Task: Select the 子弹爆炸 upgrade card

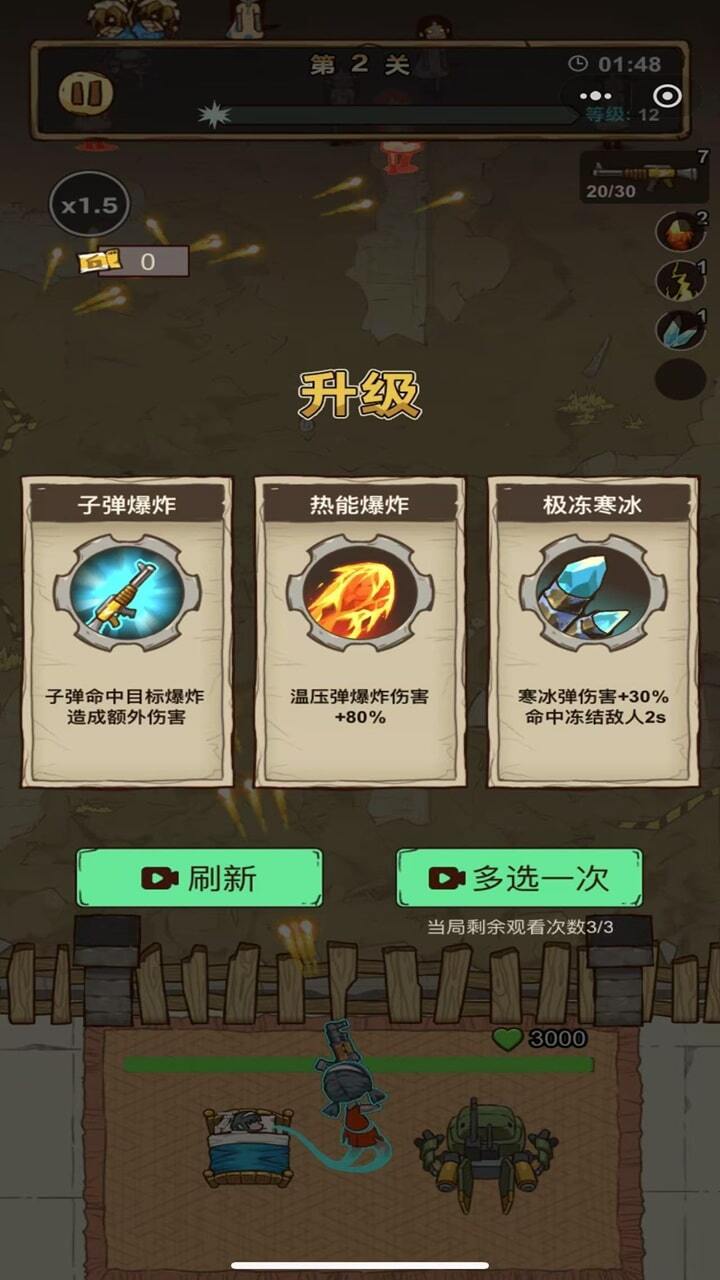Action: coord(127,631)
